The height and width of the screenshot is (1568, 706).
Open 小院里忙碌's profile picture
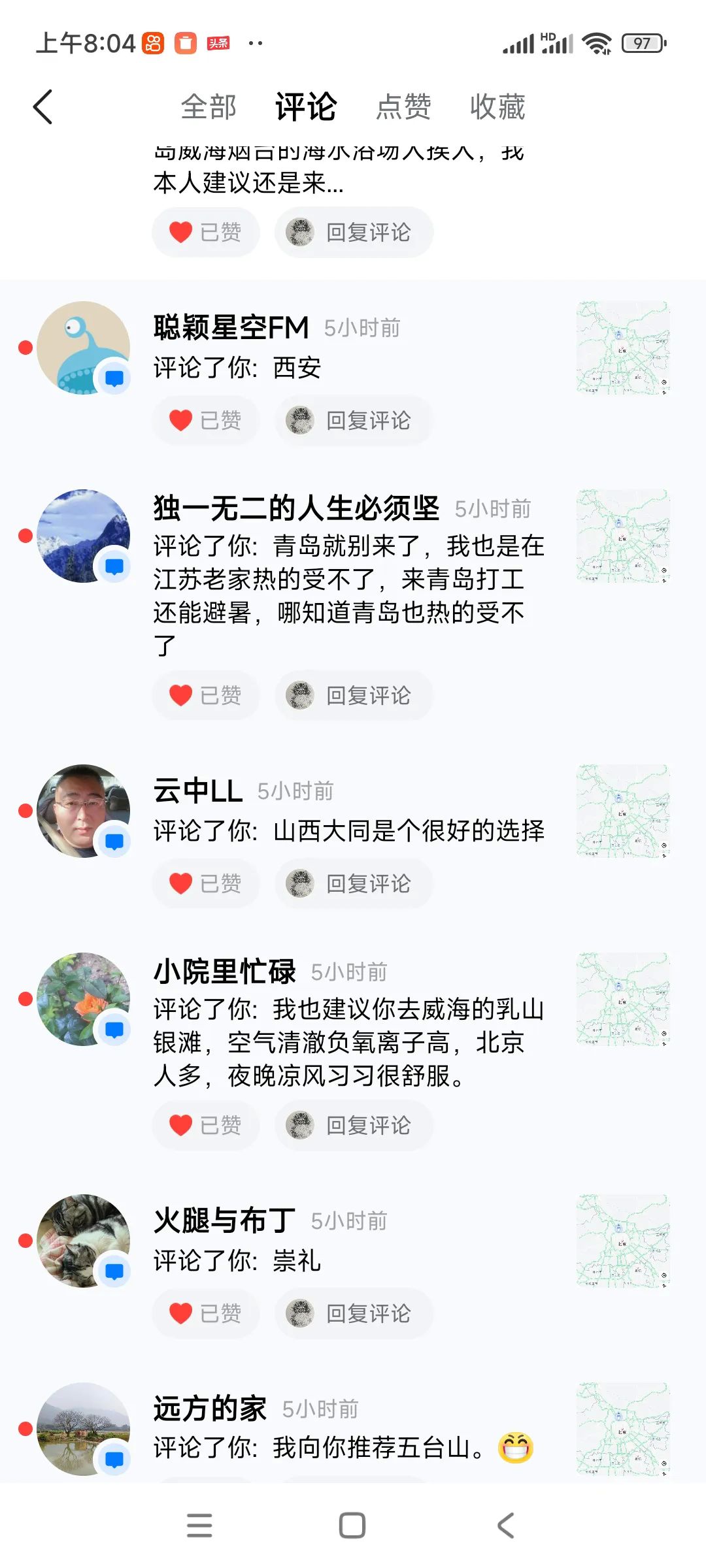click(83, 999)
